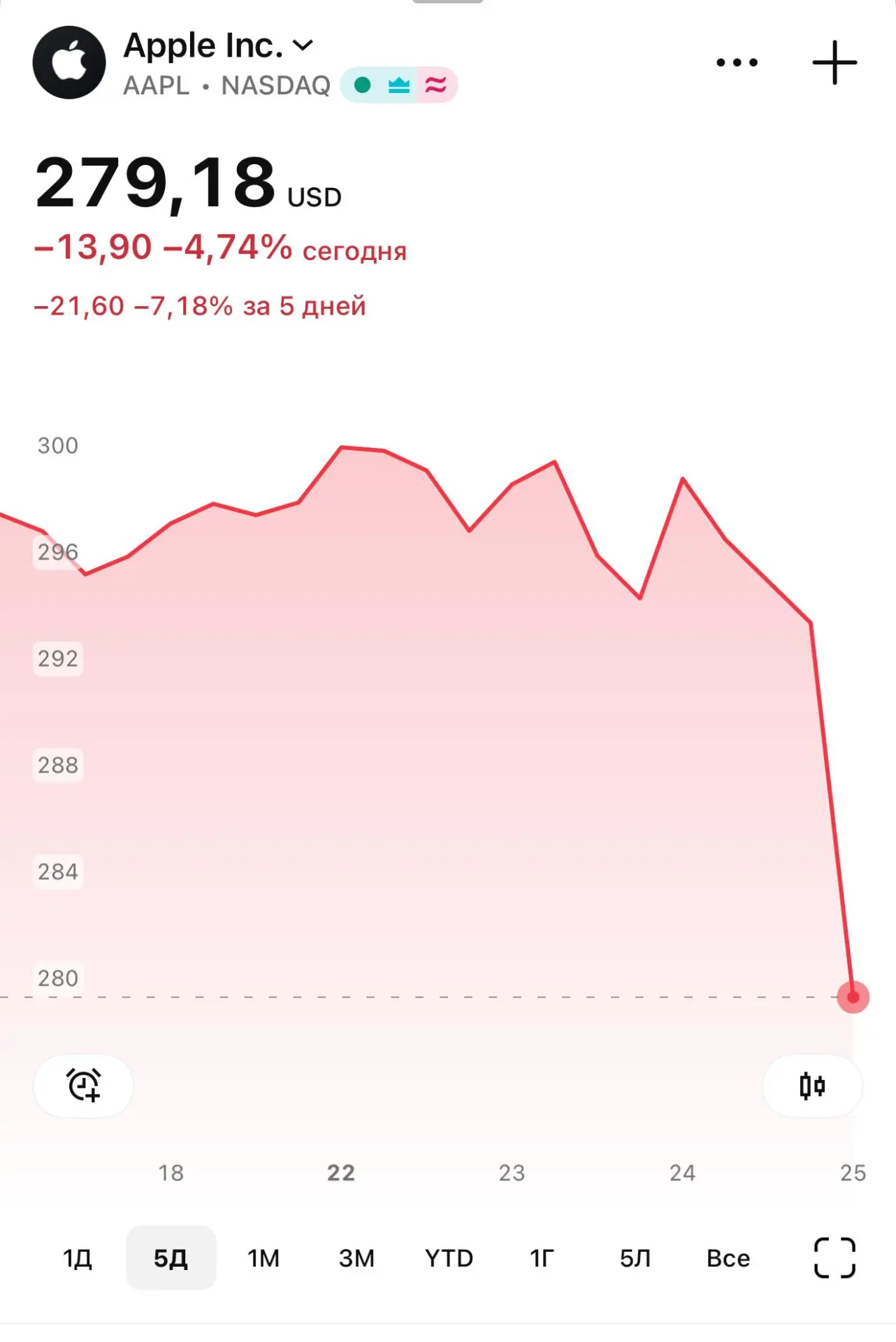This screenshot has width=896, height=1342.
Task: Create a price alert with the clock icon
Action: pyautogui.click(x=83, y=1085)
